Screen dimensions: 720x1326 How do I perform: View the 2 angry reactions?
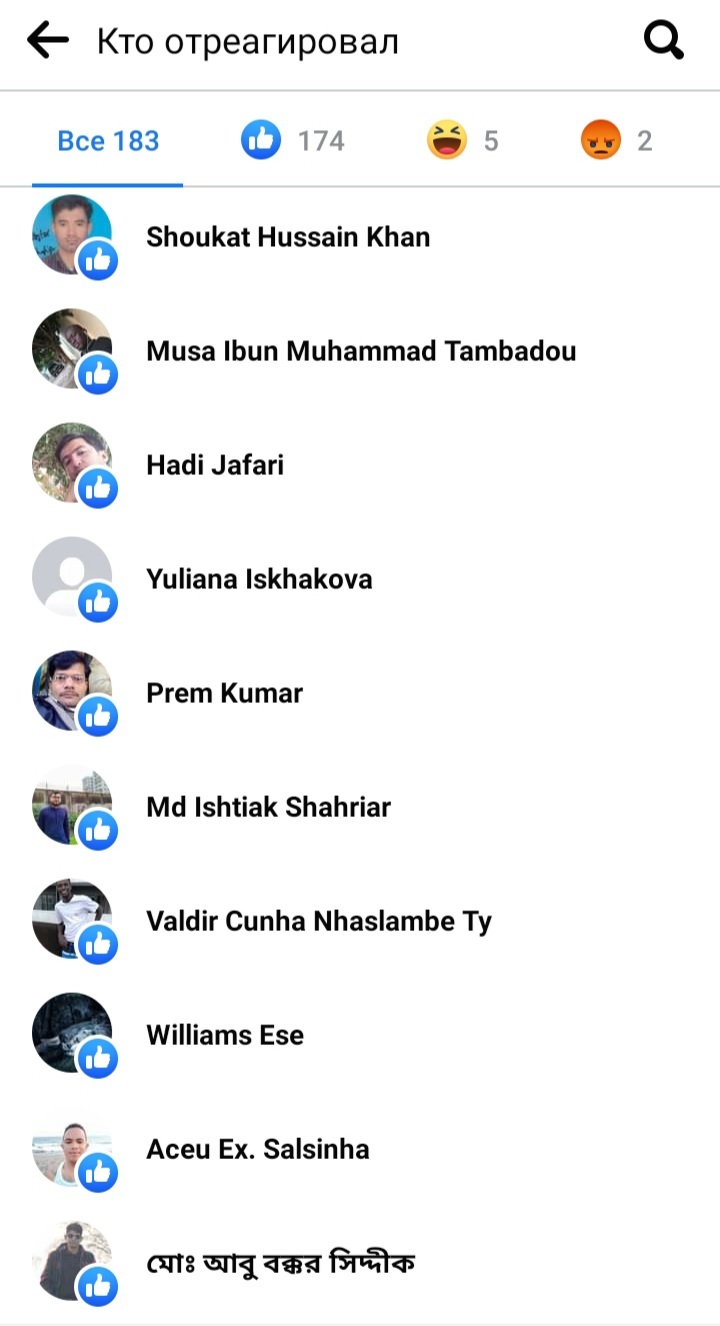pyautogui.click(x=616, y=141)
